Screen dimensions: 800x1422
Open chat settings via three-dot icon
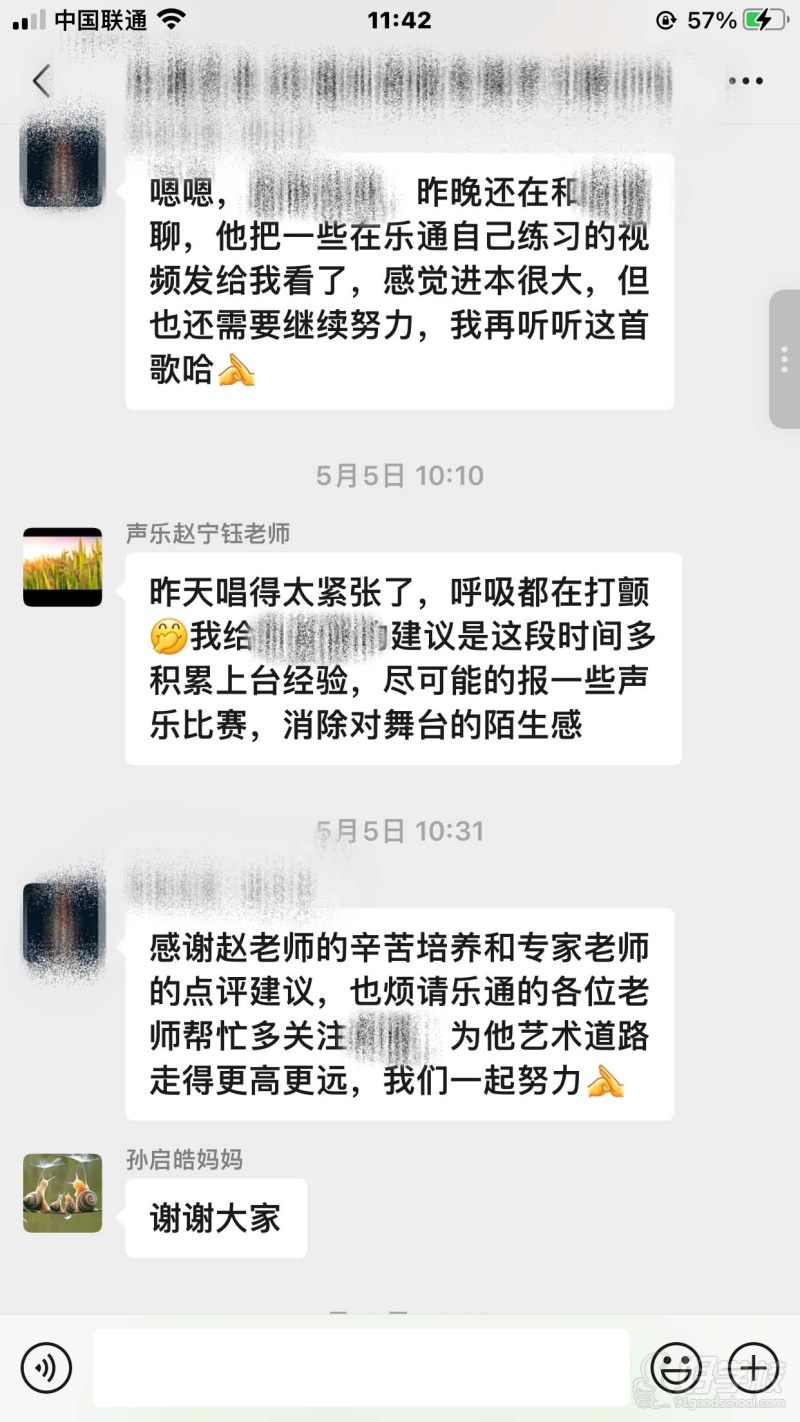pyautogui.click(x=746, y=80)
